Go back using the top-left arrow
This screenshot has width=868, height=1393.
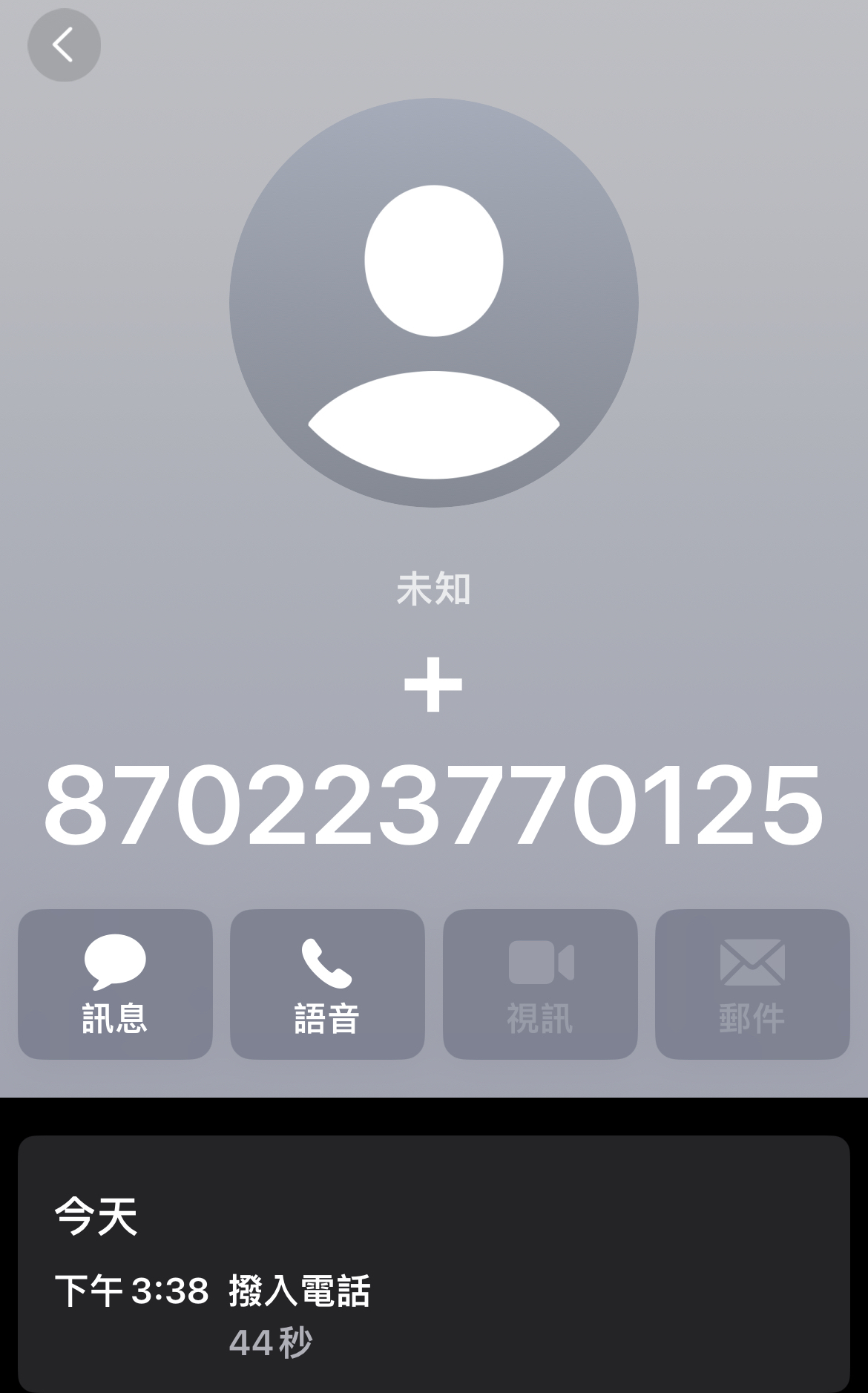pyautogui.click(x=64, y=45)
